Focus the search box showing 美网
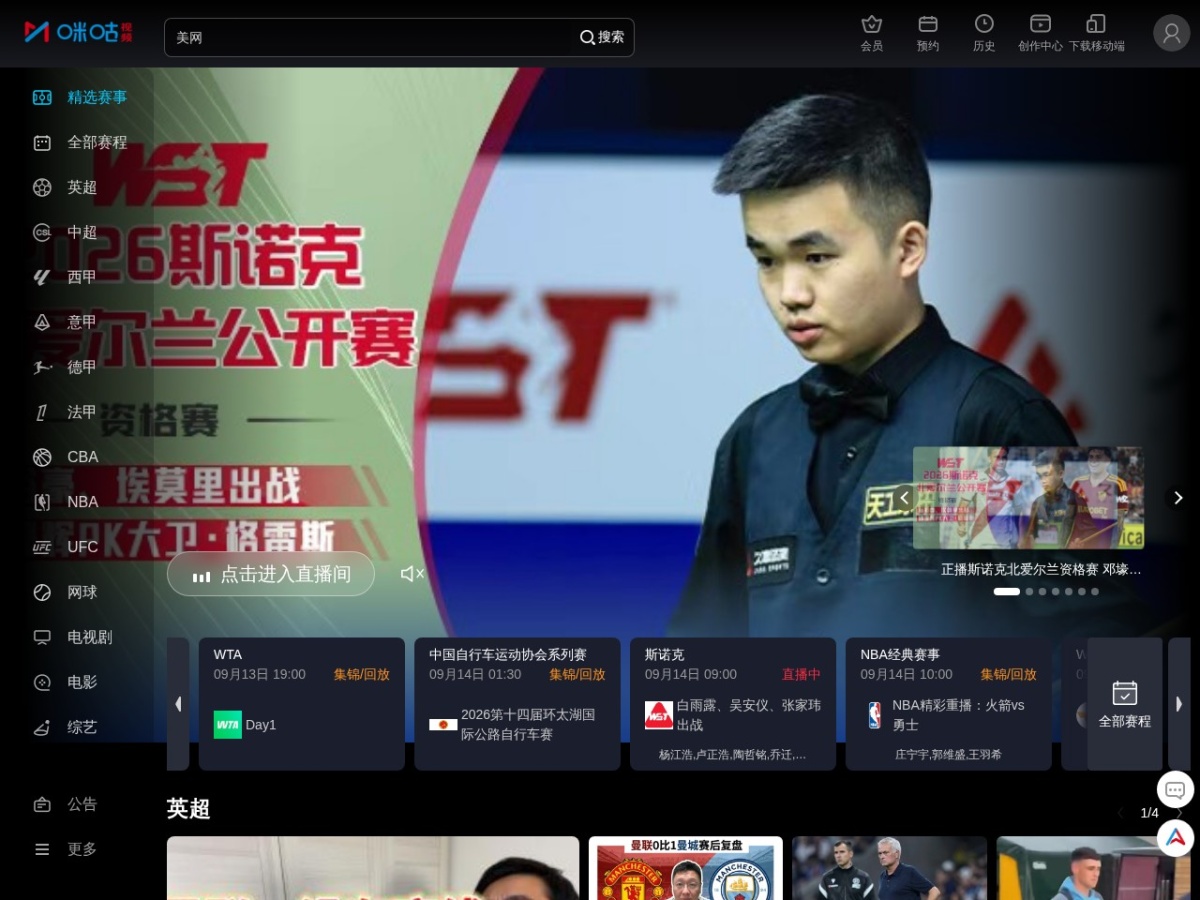 (x=370, y=37)
